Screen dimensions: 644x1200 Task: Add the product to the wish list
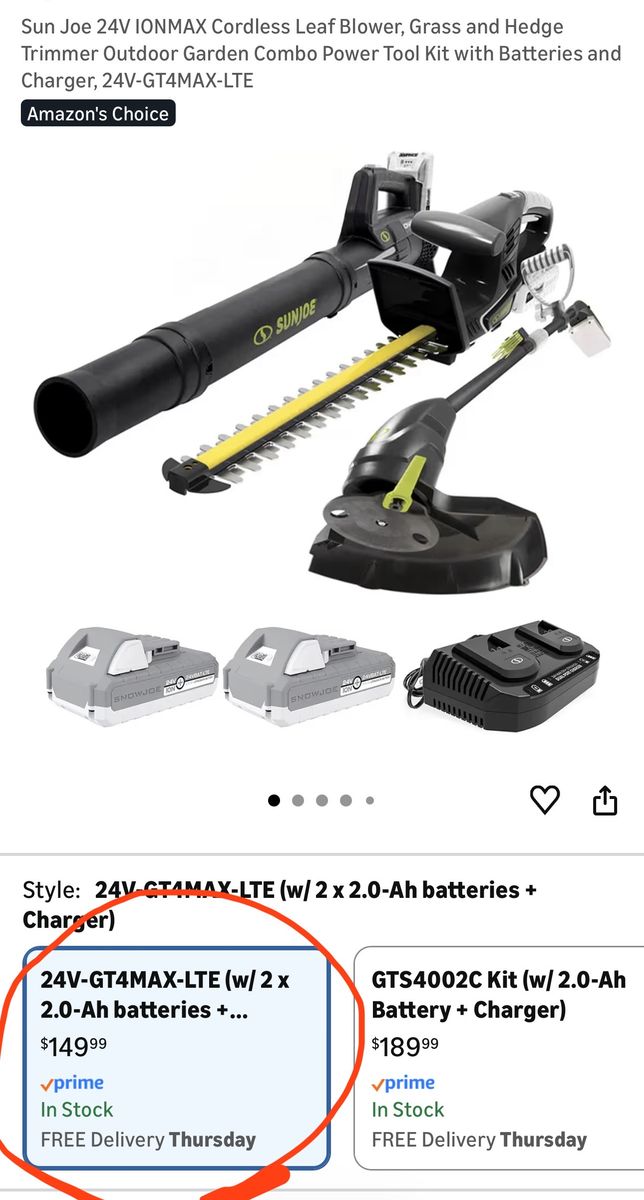click(x=544, y=799)
